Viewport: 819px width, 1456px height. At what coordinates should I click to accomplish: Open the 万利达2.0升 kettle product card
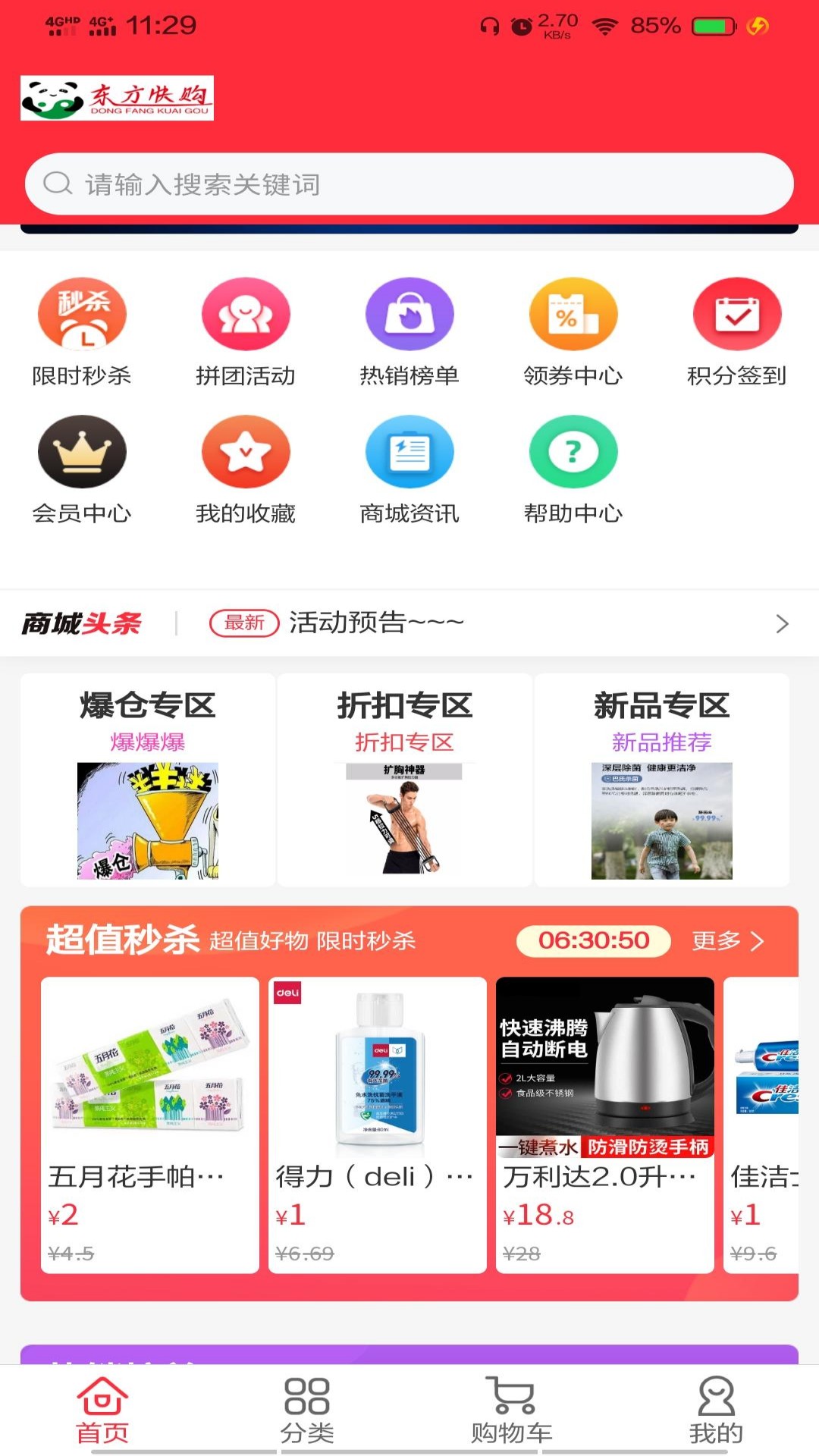pos(605,1125)
